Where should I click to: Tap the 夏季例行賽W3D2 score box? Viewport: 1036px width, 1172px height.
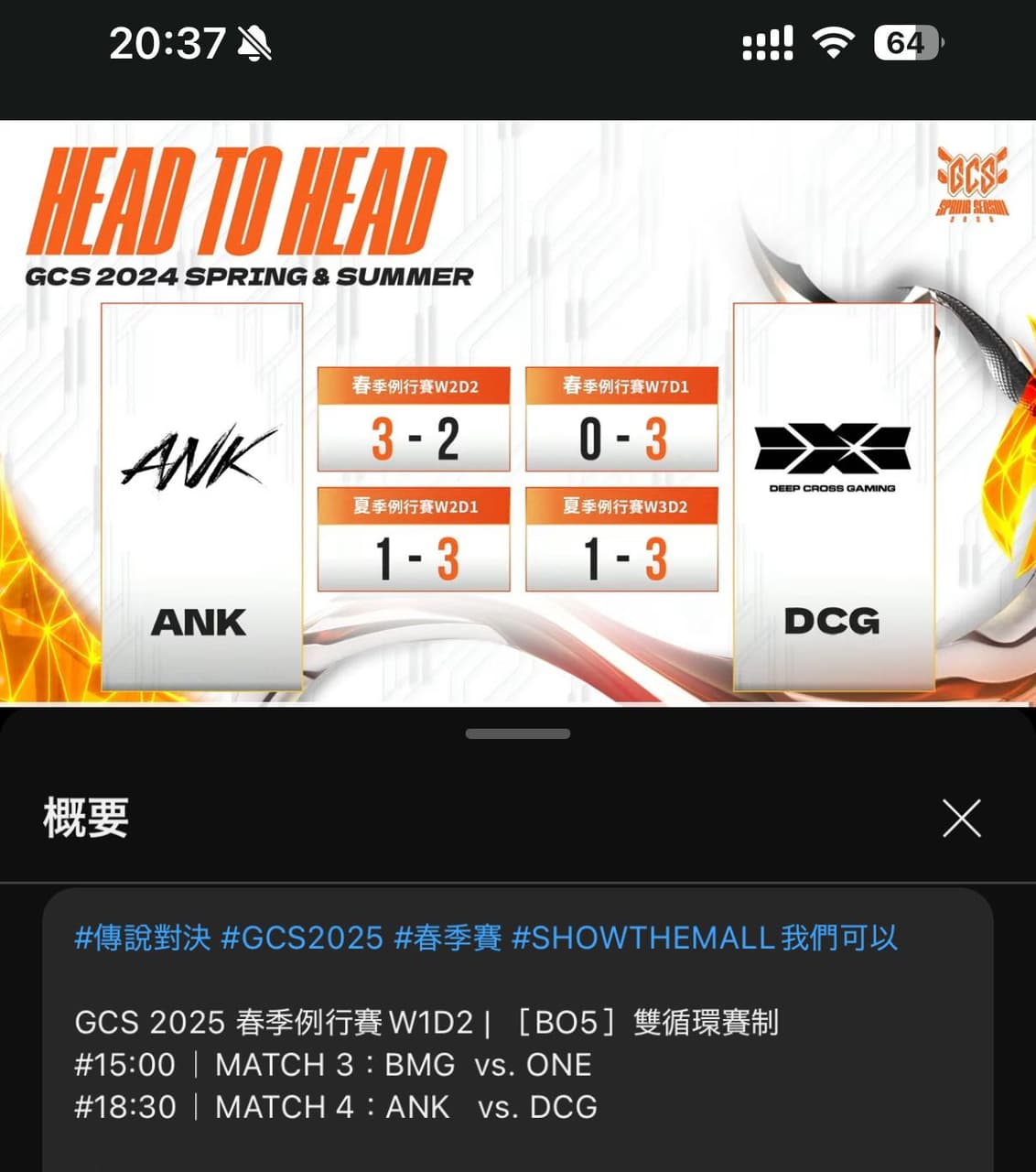(621, 536)
